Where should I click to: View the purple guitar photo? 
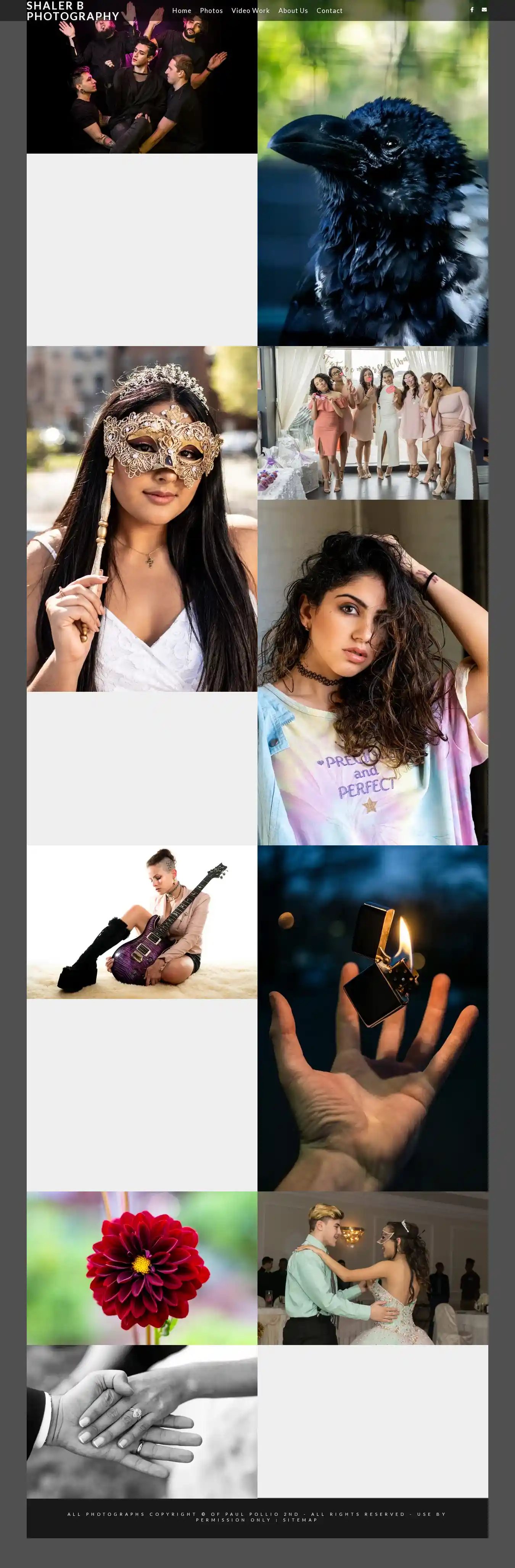(142, 922)
